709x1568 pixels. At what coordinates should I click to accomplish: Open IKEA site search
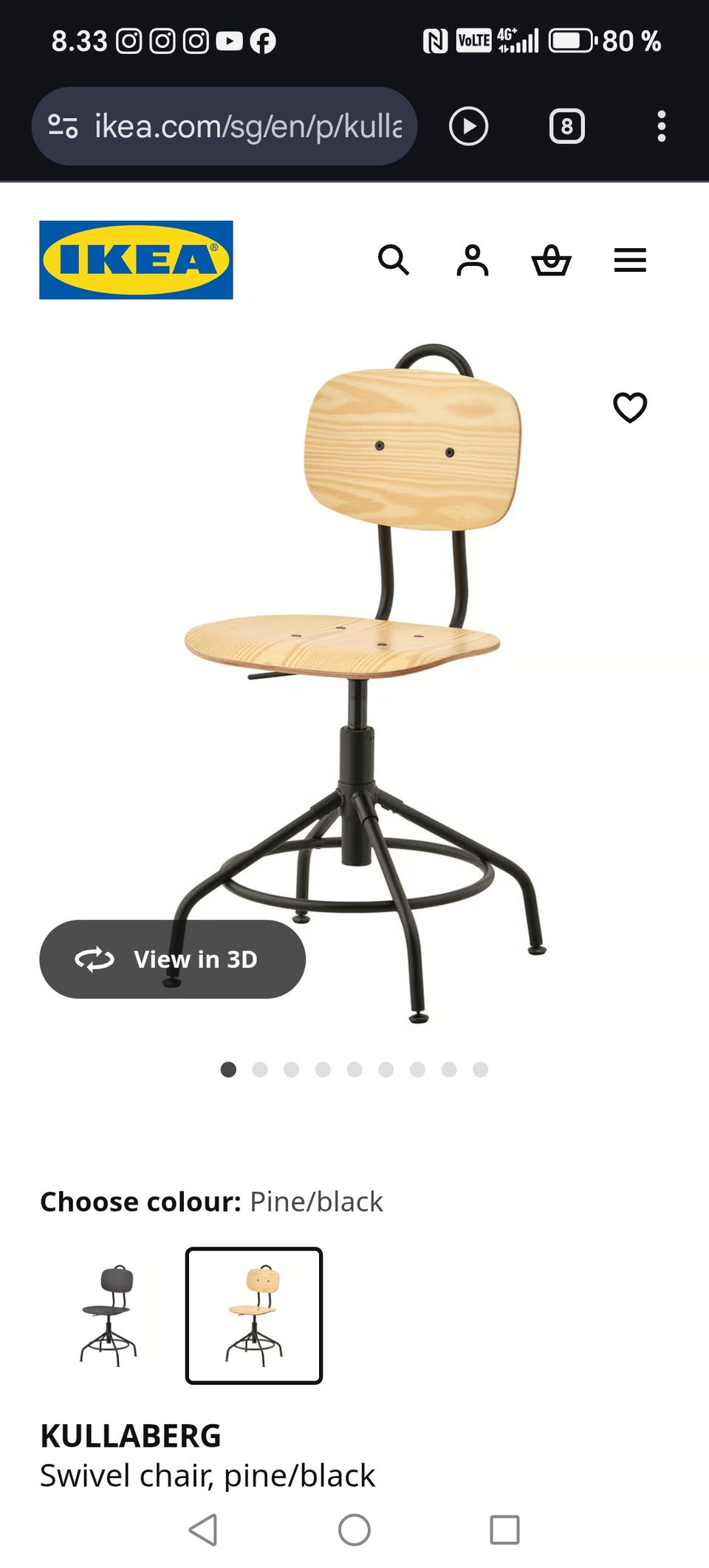point(393,260)
